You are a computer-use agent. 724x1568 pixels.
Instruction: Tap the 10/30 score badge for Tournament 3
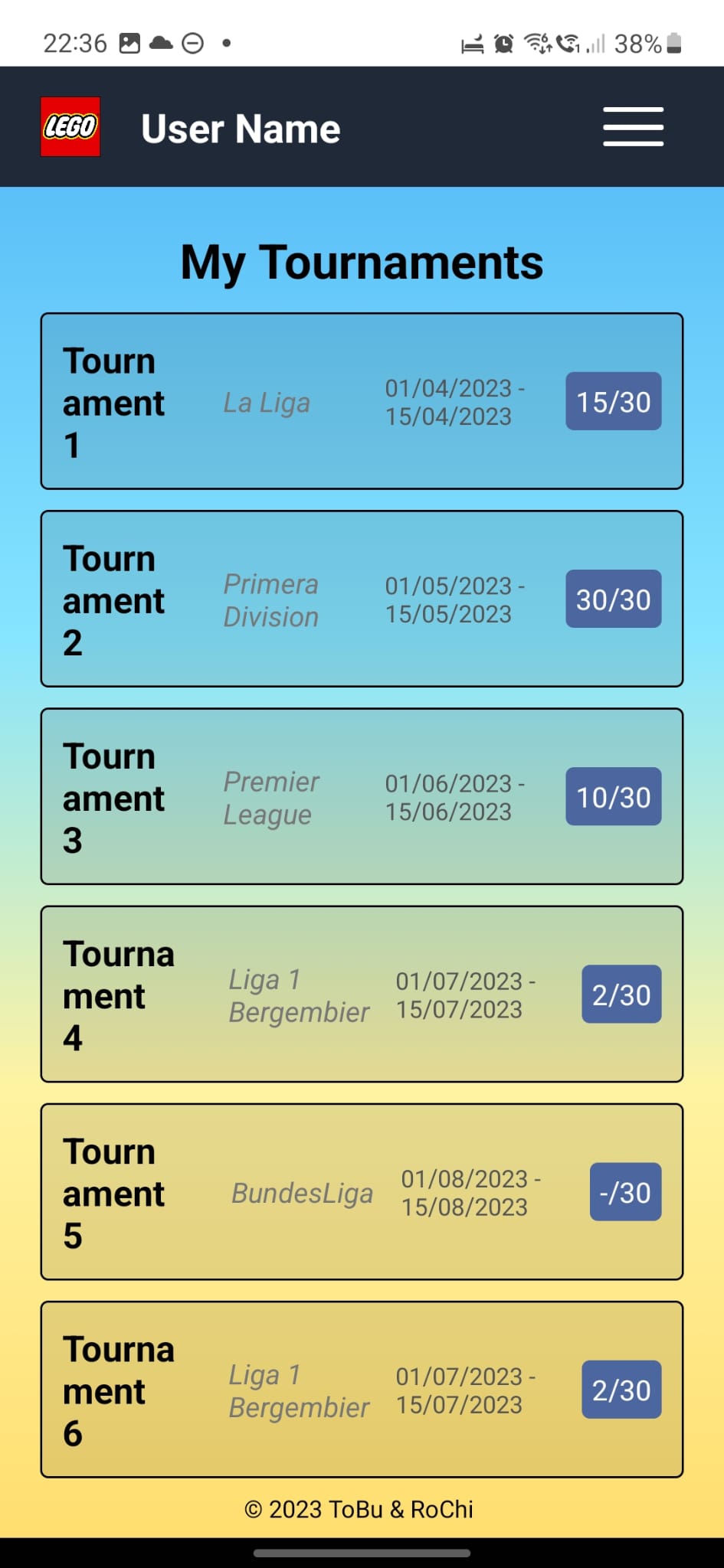tap(613, 797)
